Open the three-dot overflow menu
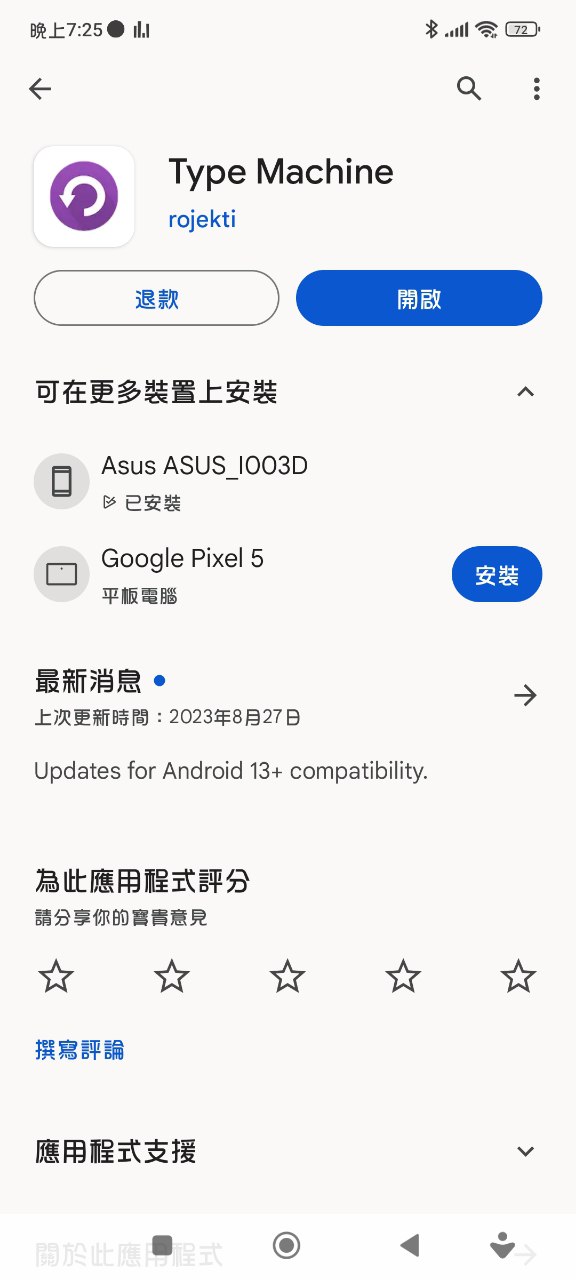This screenshot has height=1280, width=576. 537,89
